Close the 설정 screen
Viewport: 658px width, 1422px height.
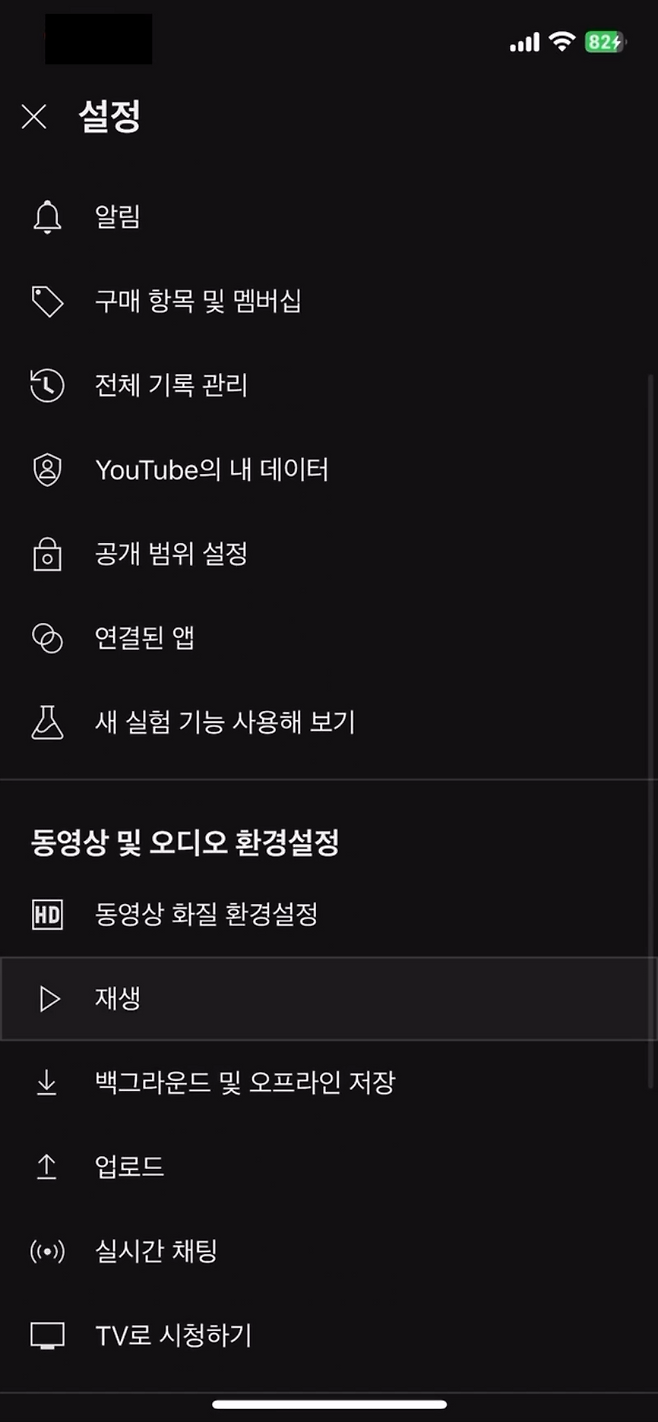click(x=34, y=117)
